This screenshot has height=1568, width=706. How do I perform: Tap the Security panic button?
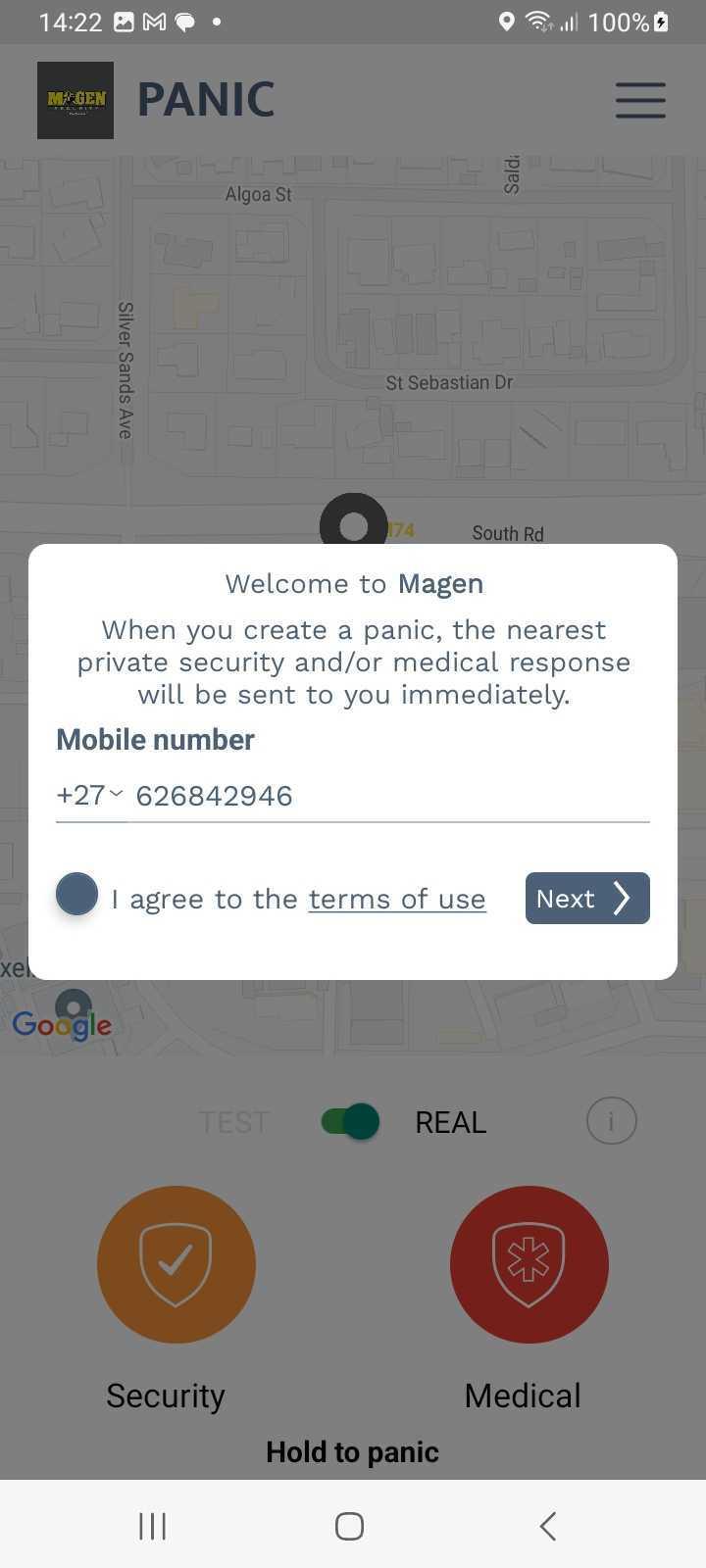click(176, 1264)
